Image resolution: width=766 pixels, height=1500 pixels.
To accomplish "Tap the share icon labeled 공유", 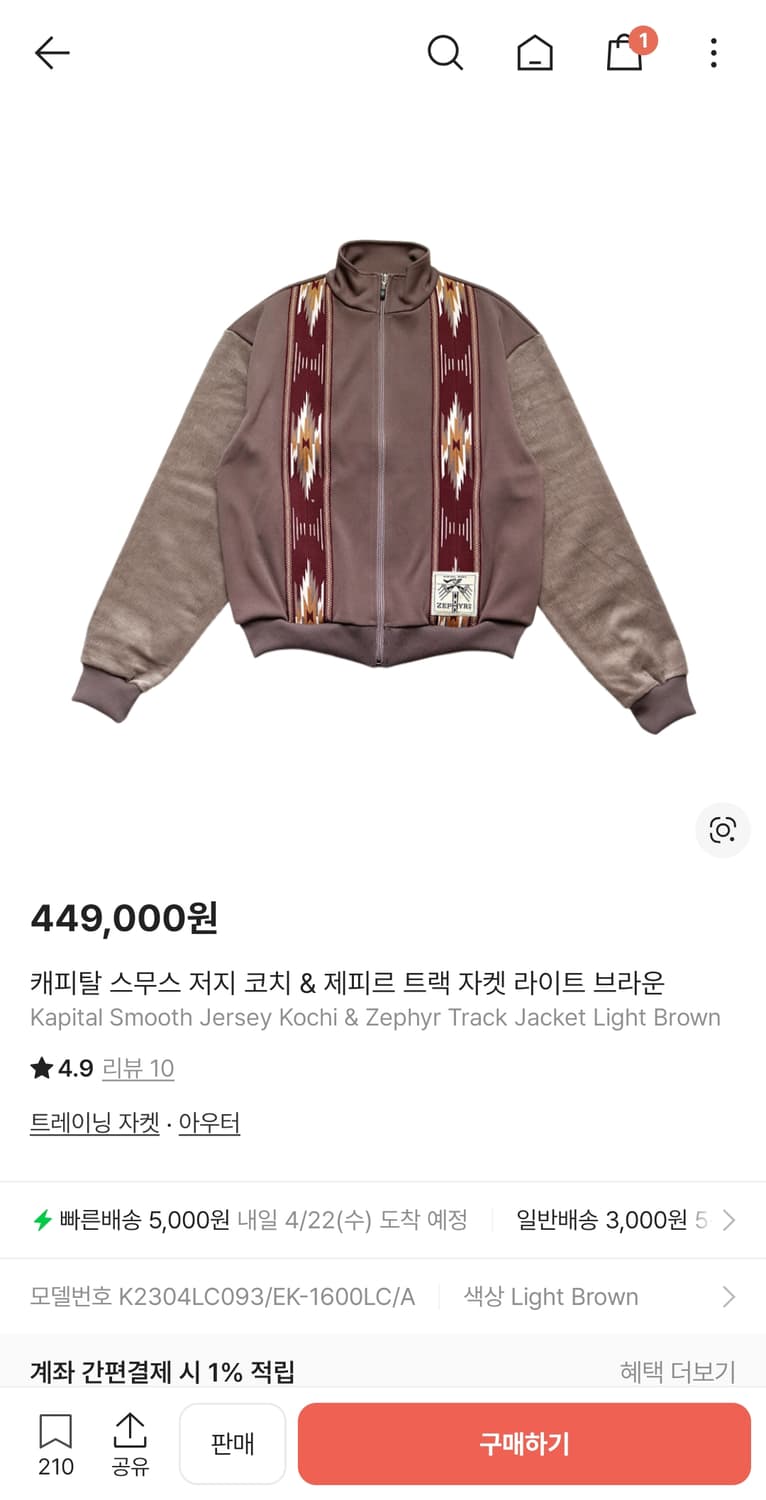I will click(131, 1443).
